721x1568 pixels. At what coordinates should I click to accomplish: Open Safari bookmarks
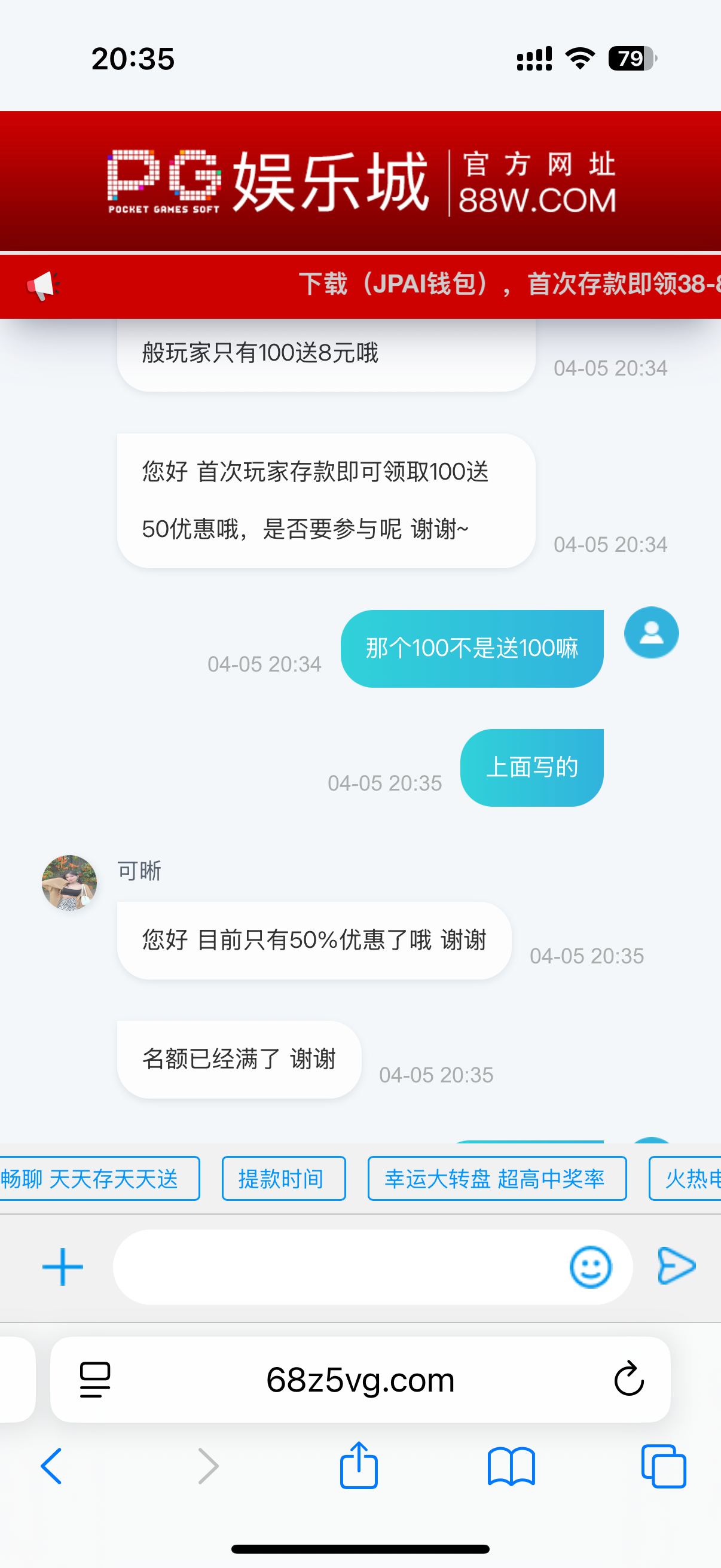click(x=511, y=1466)
